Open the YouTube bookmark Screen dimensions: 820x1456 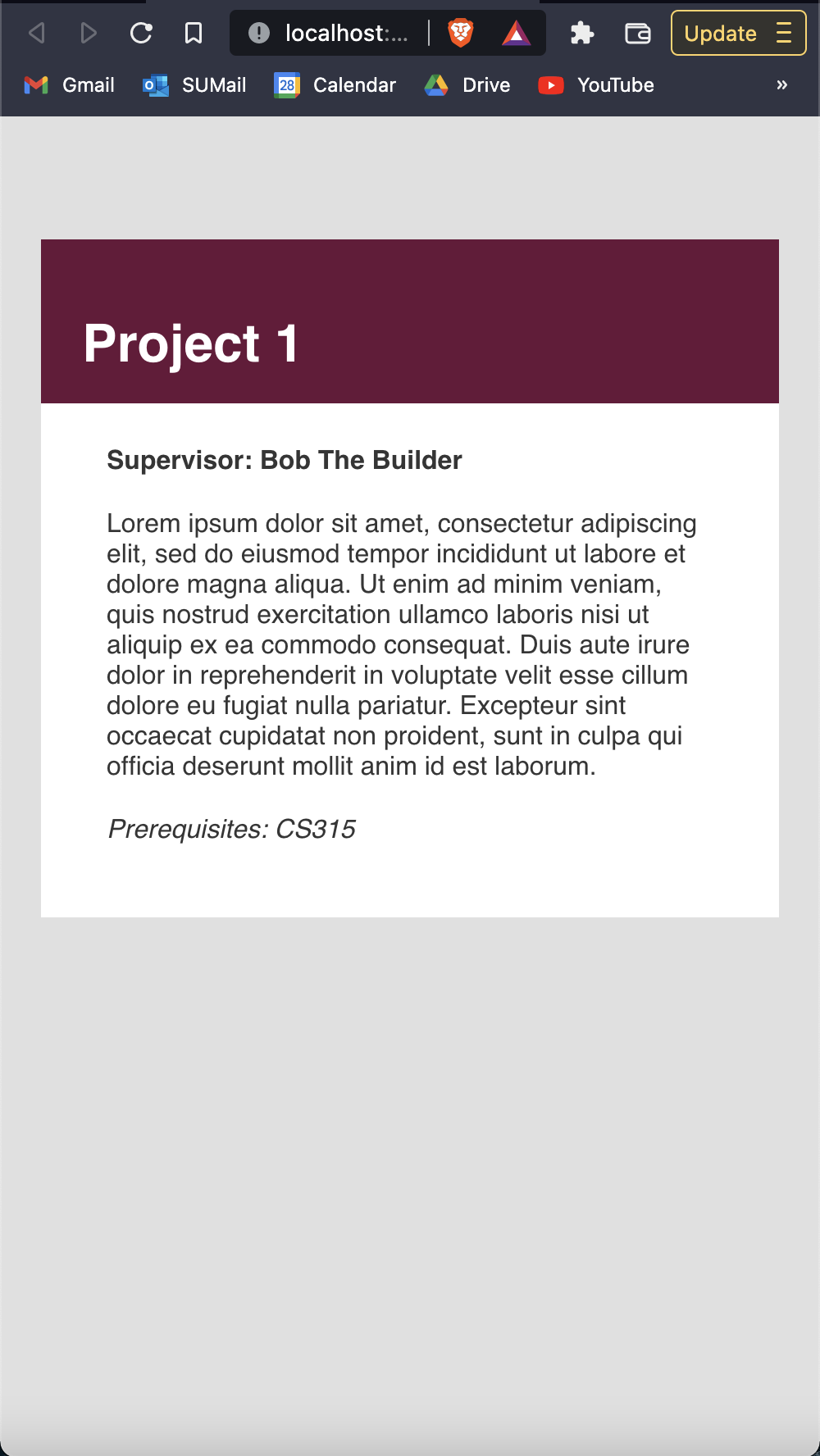click(x=596, y=85)
